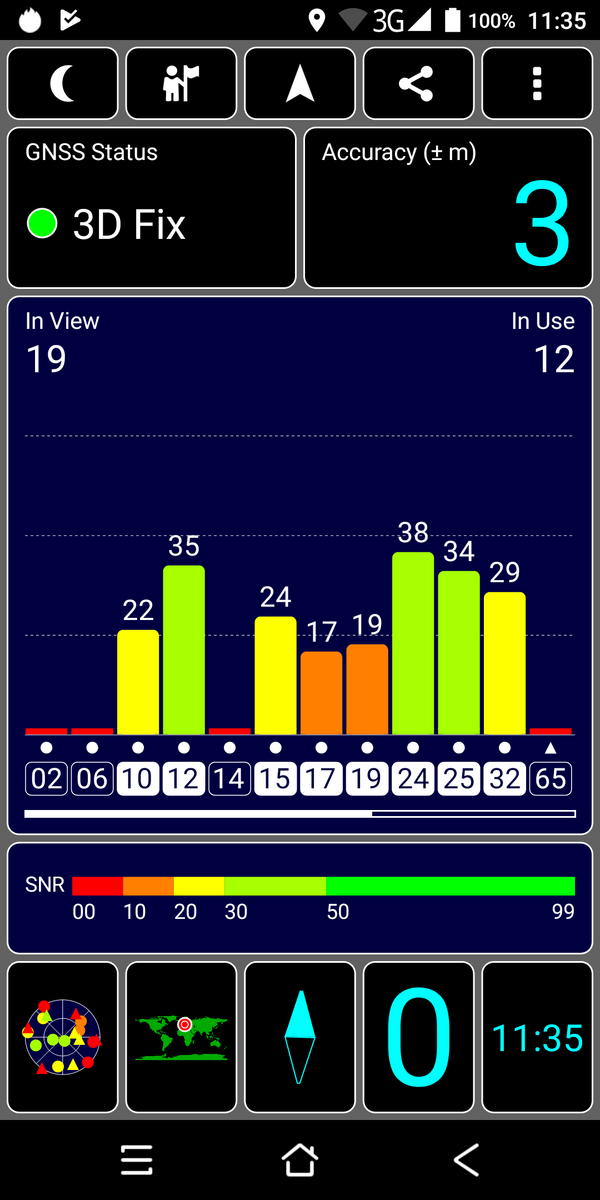Image resolution: width=600 pixels, height=1200 pixels.
Task: Open the time tile showing 11:35
Action: click(537, 1037)
